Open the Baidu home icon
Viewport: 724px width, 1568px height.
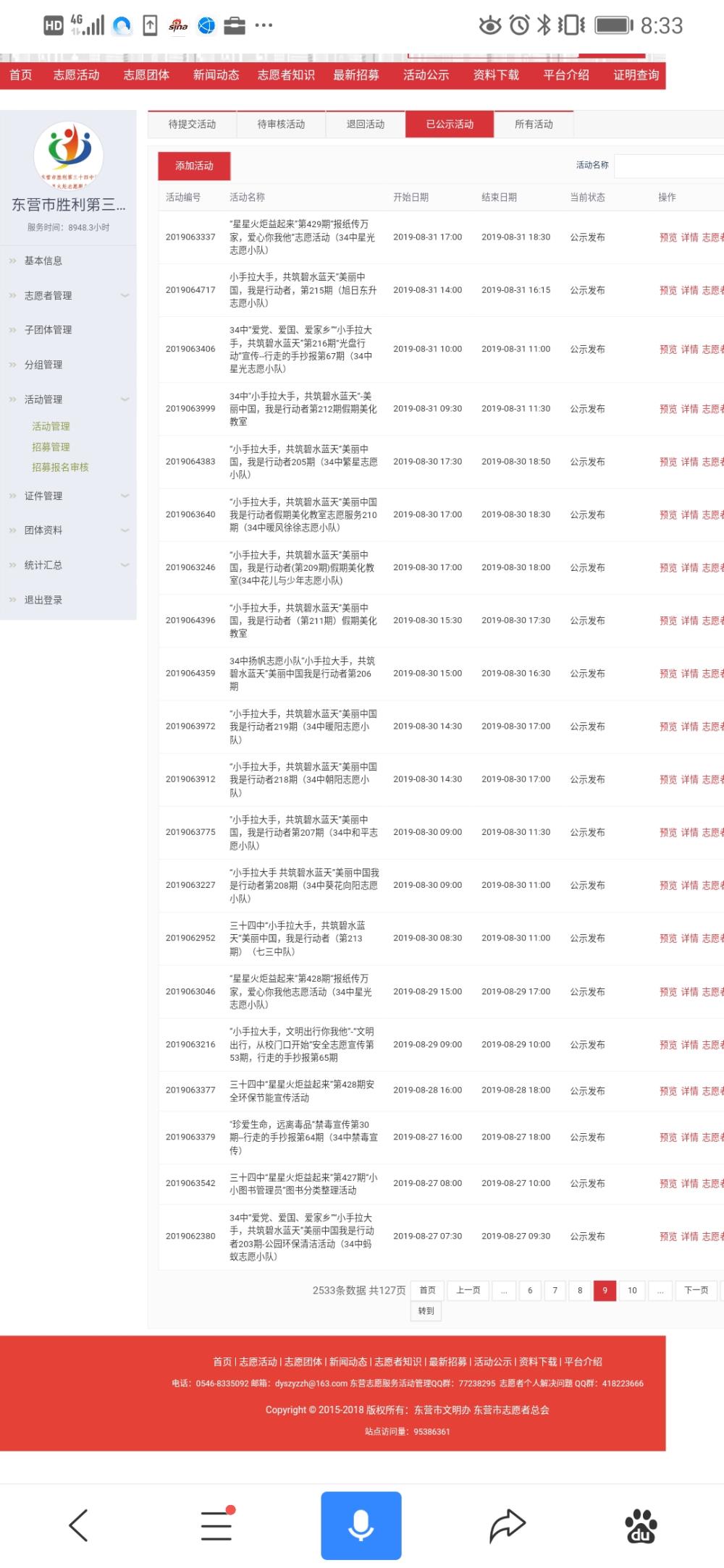click(641, 1525)
